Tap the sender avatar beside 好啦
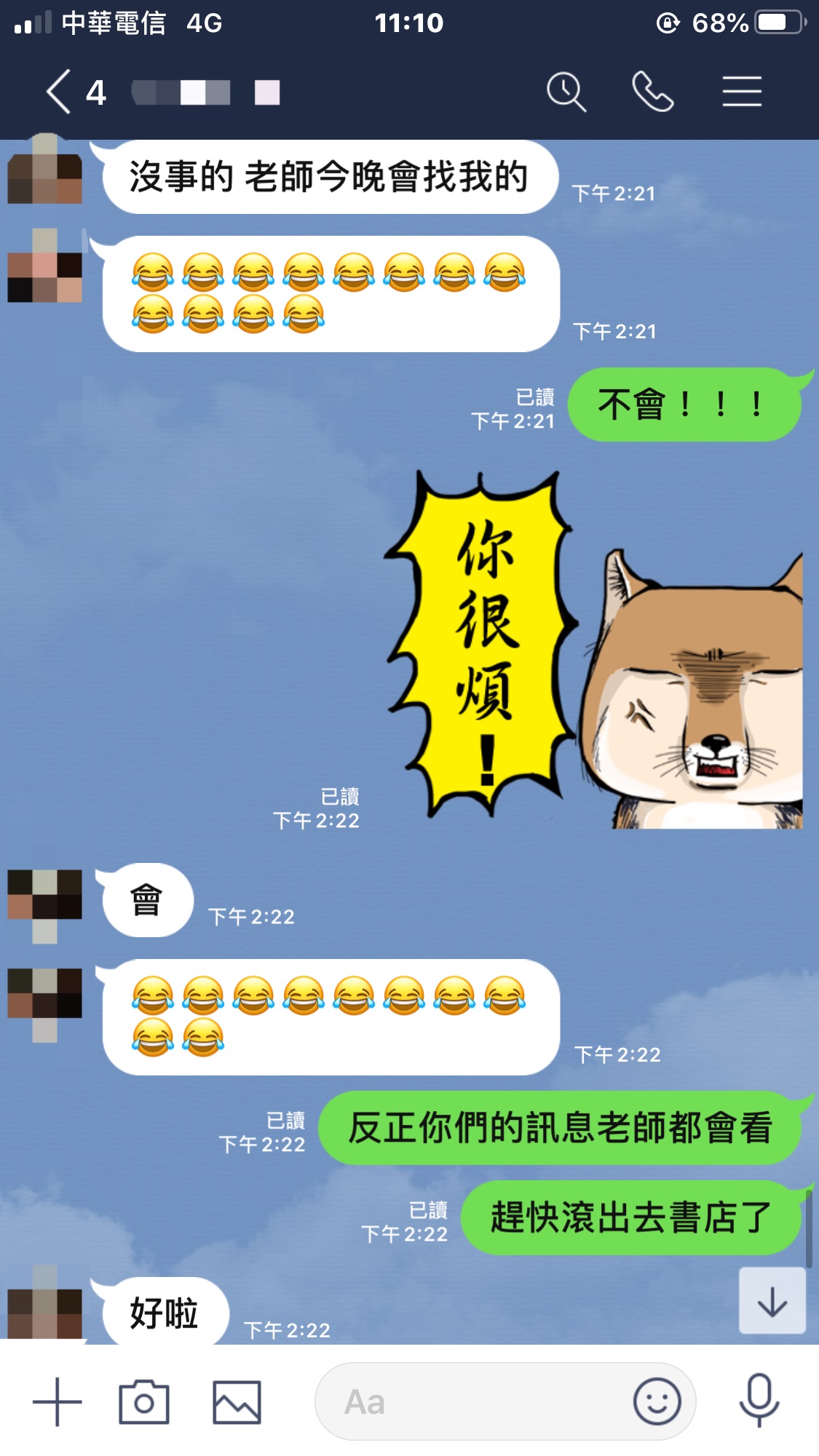Viewport: 819px width, 1456px height. [x=44, y=1306]
